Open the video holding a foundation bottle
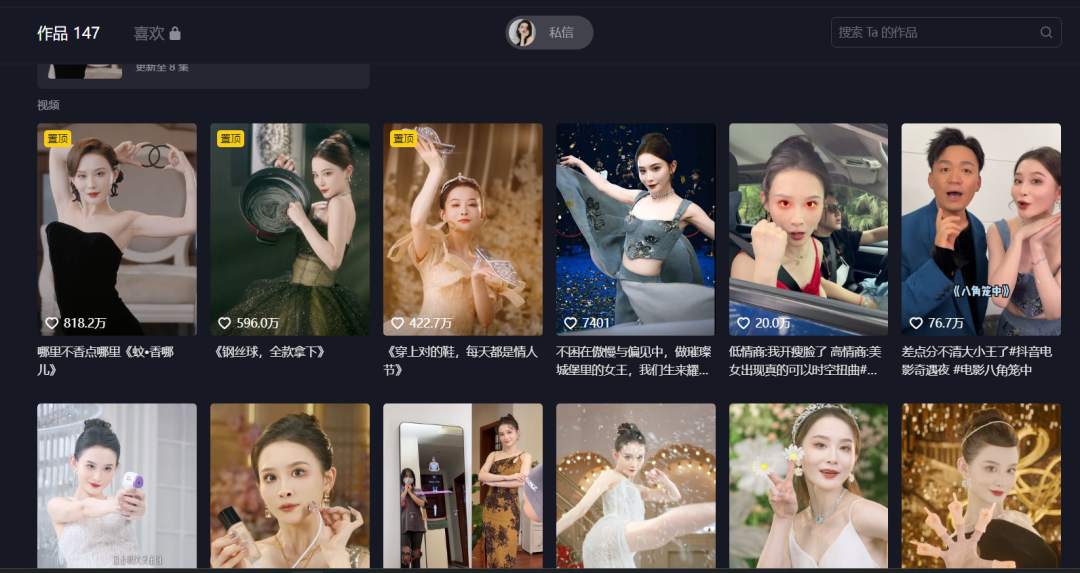 tap(290, 486)
